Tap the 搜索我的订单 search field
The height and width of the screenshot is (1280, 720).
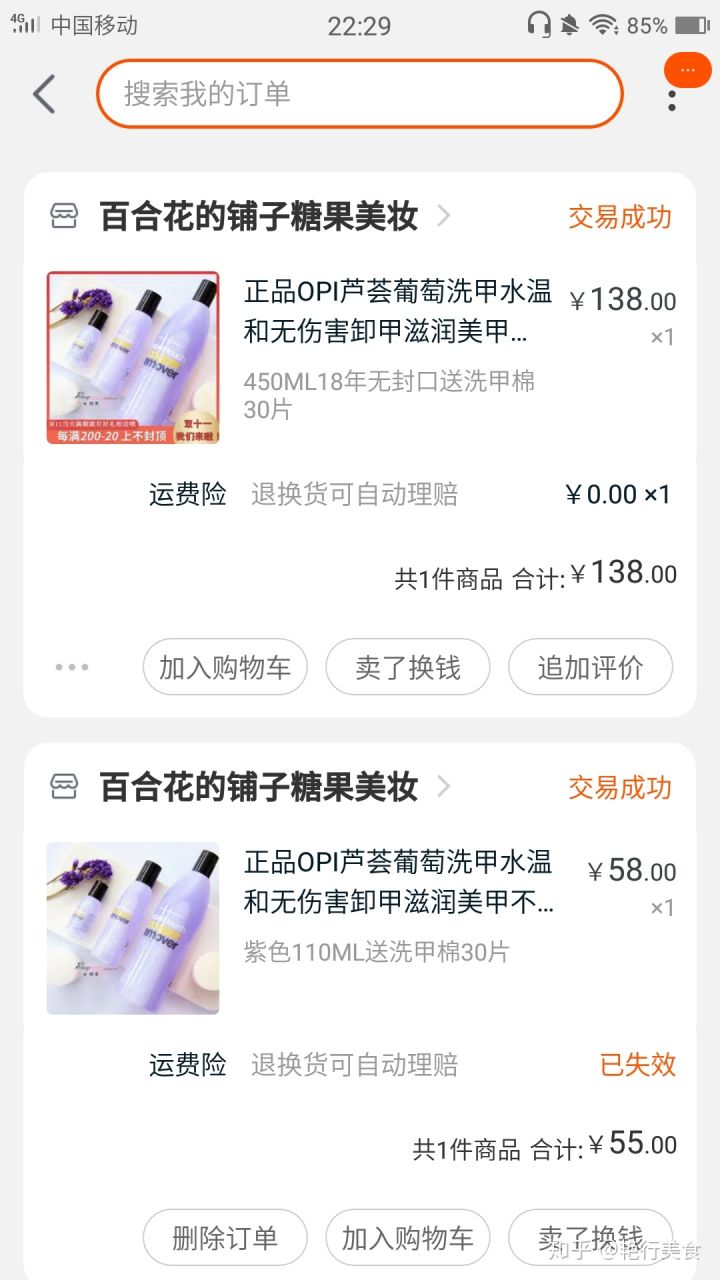pyautogui.click(x=358, y=92)
